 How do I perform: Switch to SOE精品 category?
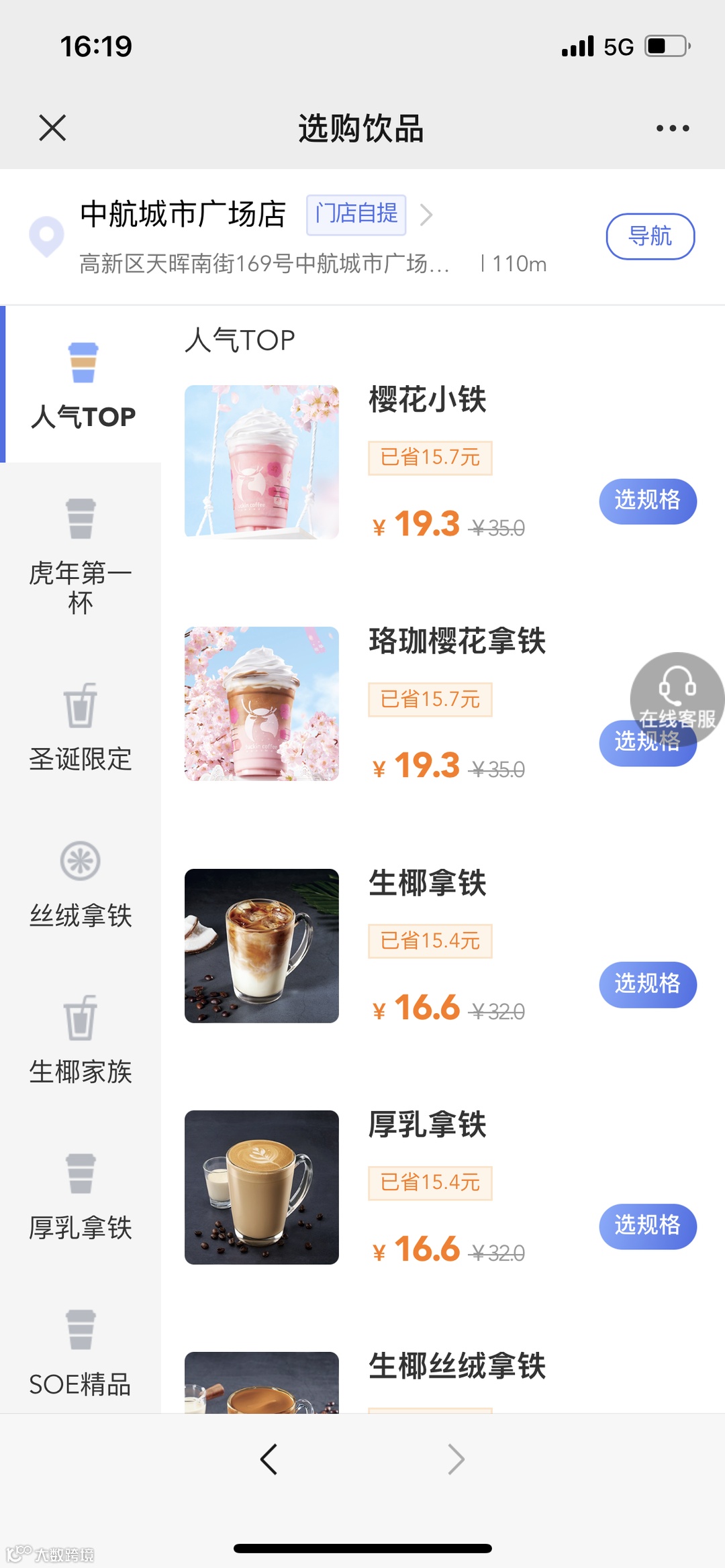(x=81, y=1353)
